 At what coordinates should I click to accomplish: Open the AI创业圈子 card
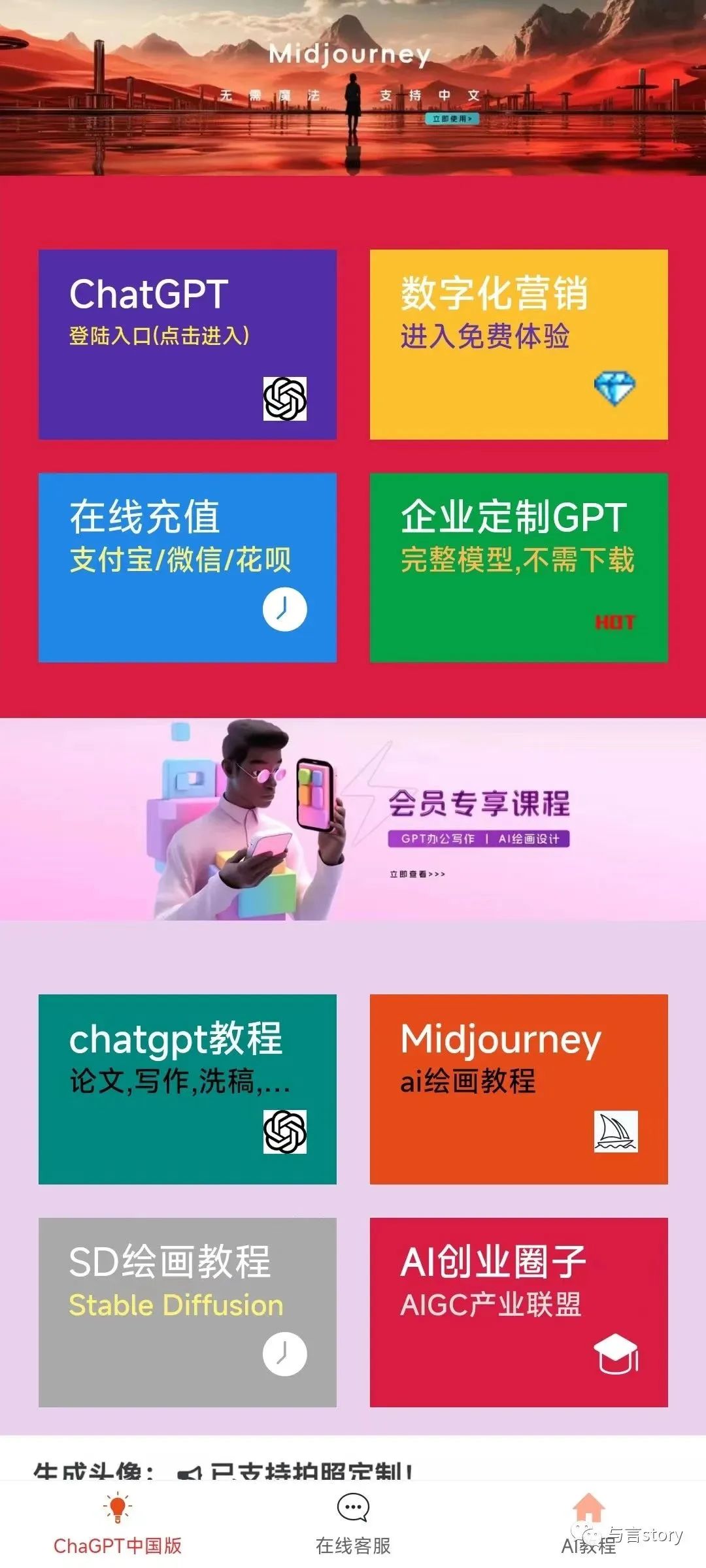518,1312
